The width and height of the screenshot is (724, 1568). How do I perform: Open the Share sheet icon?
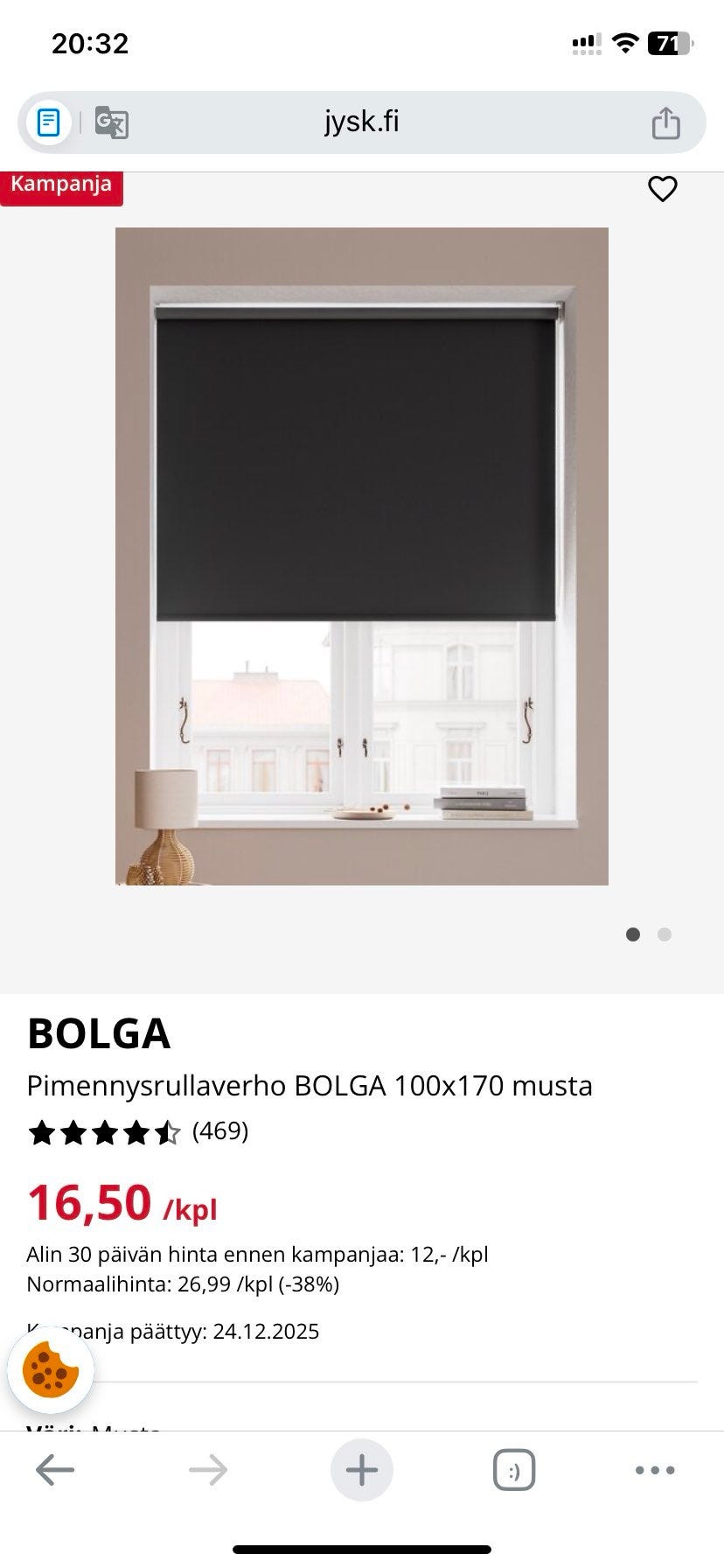point(666,122)
